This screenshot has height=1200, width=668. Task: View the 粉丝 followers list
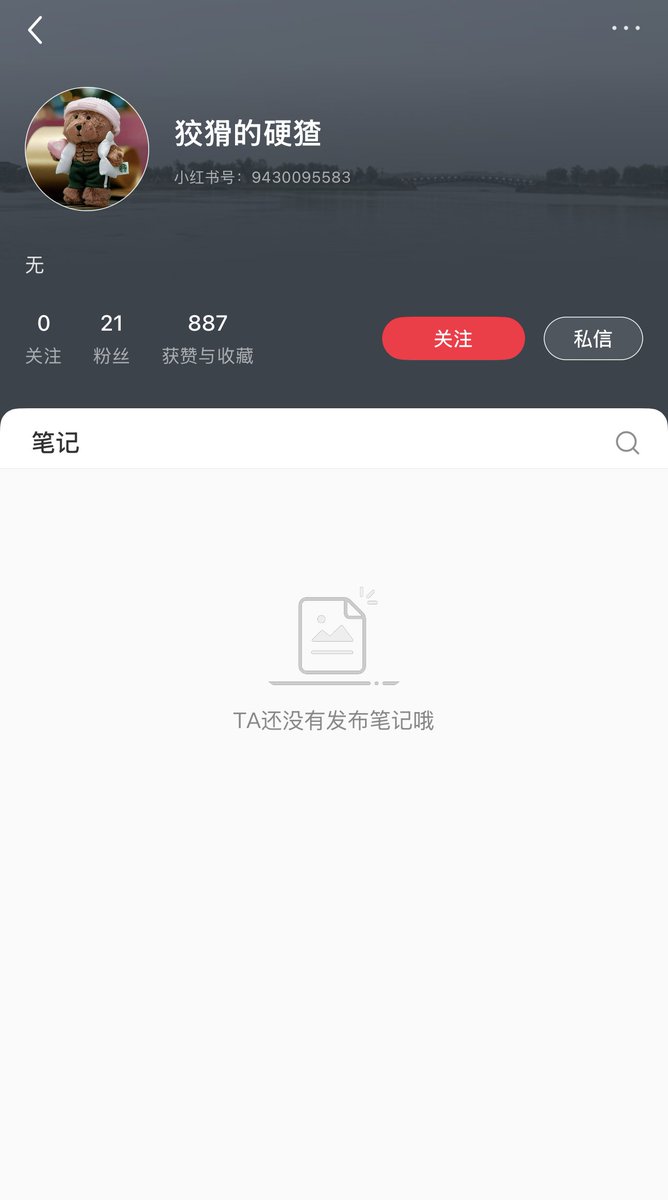(111, 339)
